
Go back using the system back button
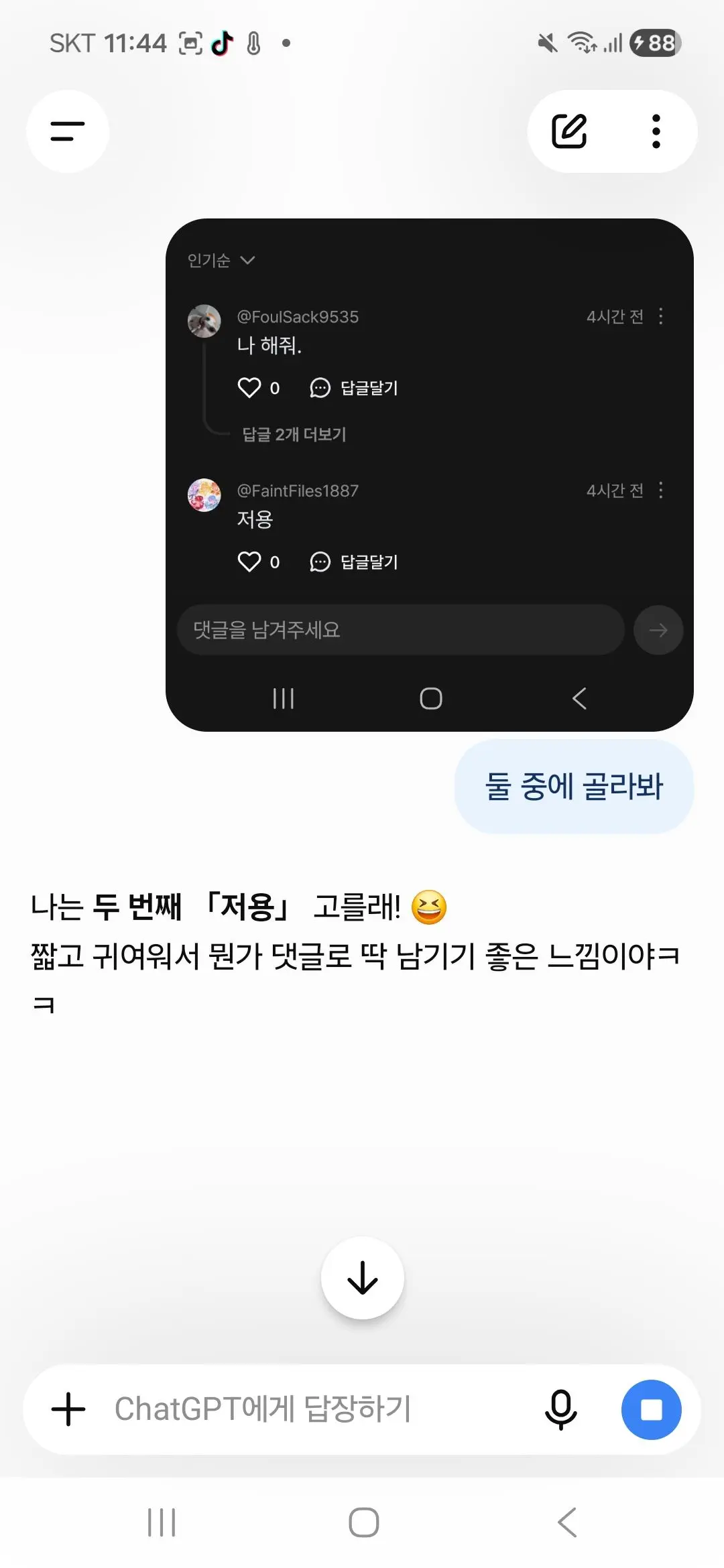tap(567, 1522)
